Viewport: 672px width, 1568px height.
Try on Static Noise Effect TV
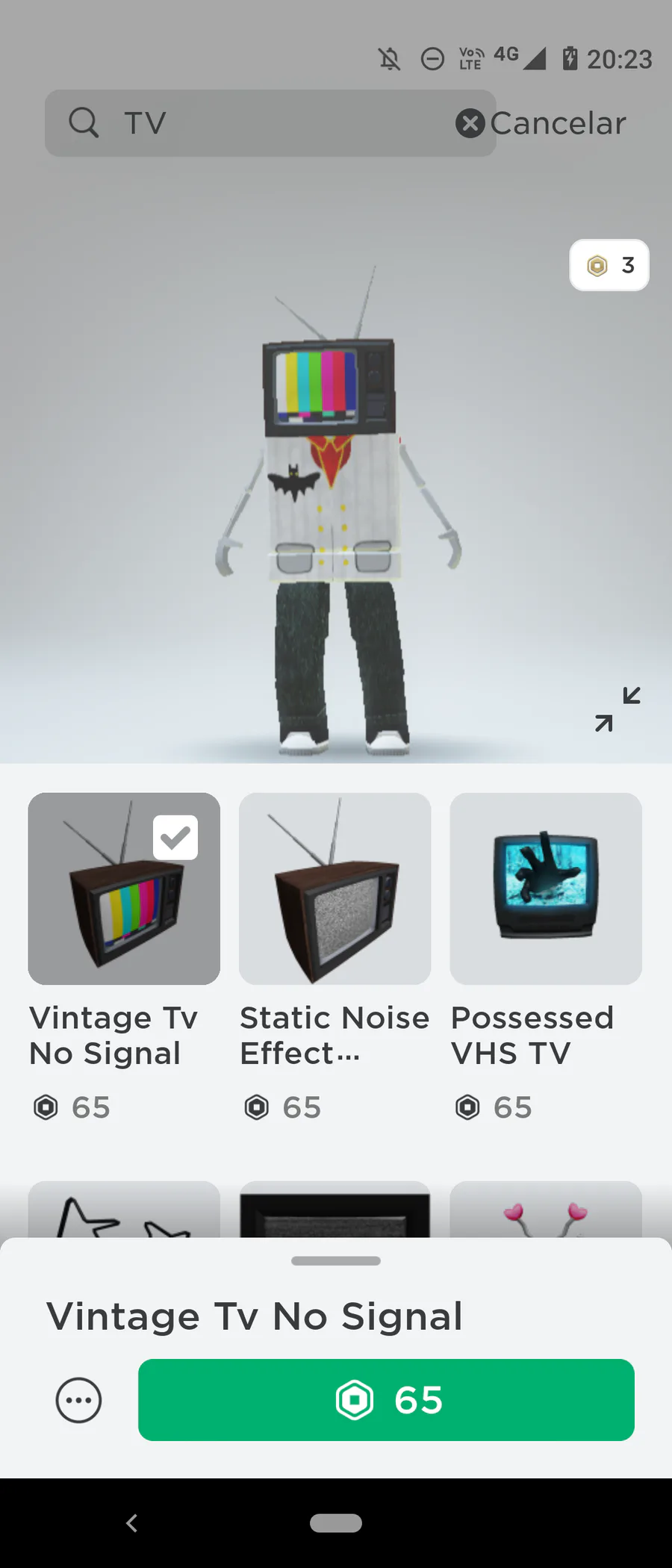pyautogui.click(x=335, y=889)
